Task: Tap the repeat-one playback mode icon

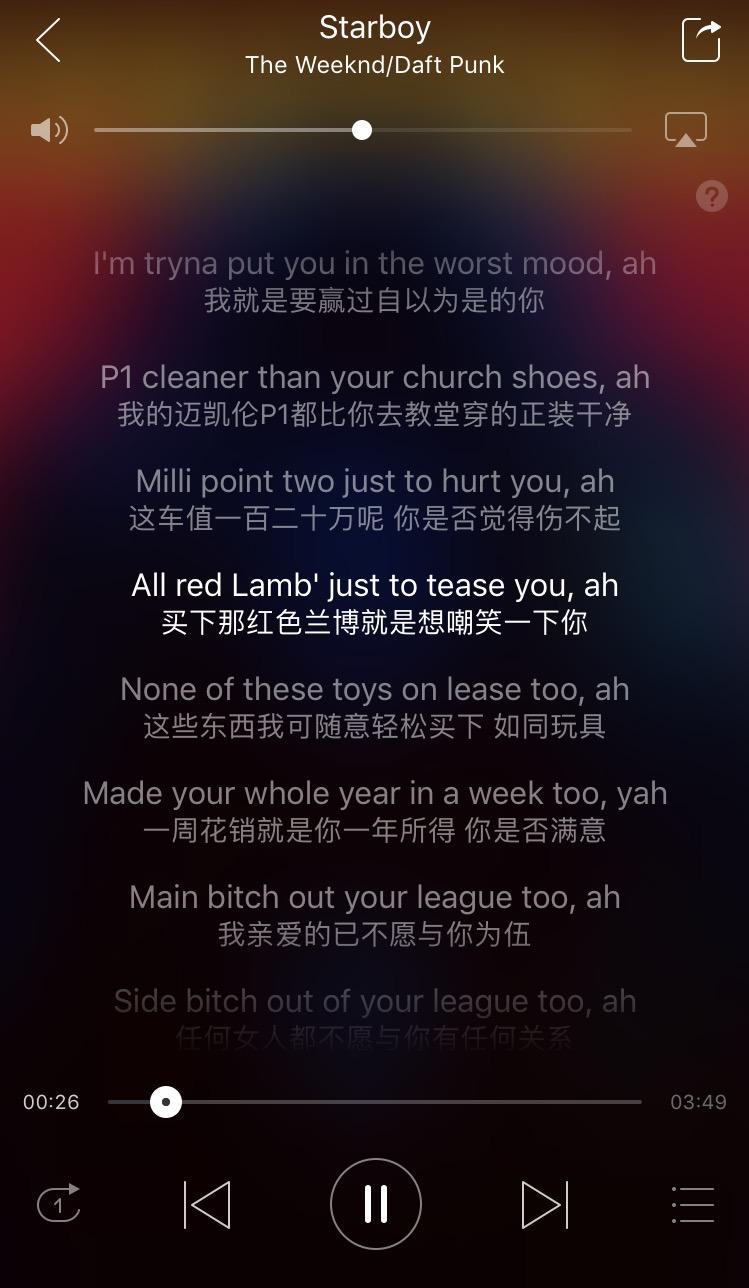Action: pyautogui.click(x=57, y=1204)
